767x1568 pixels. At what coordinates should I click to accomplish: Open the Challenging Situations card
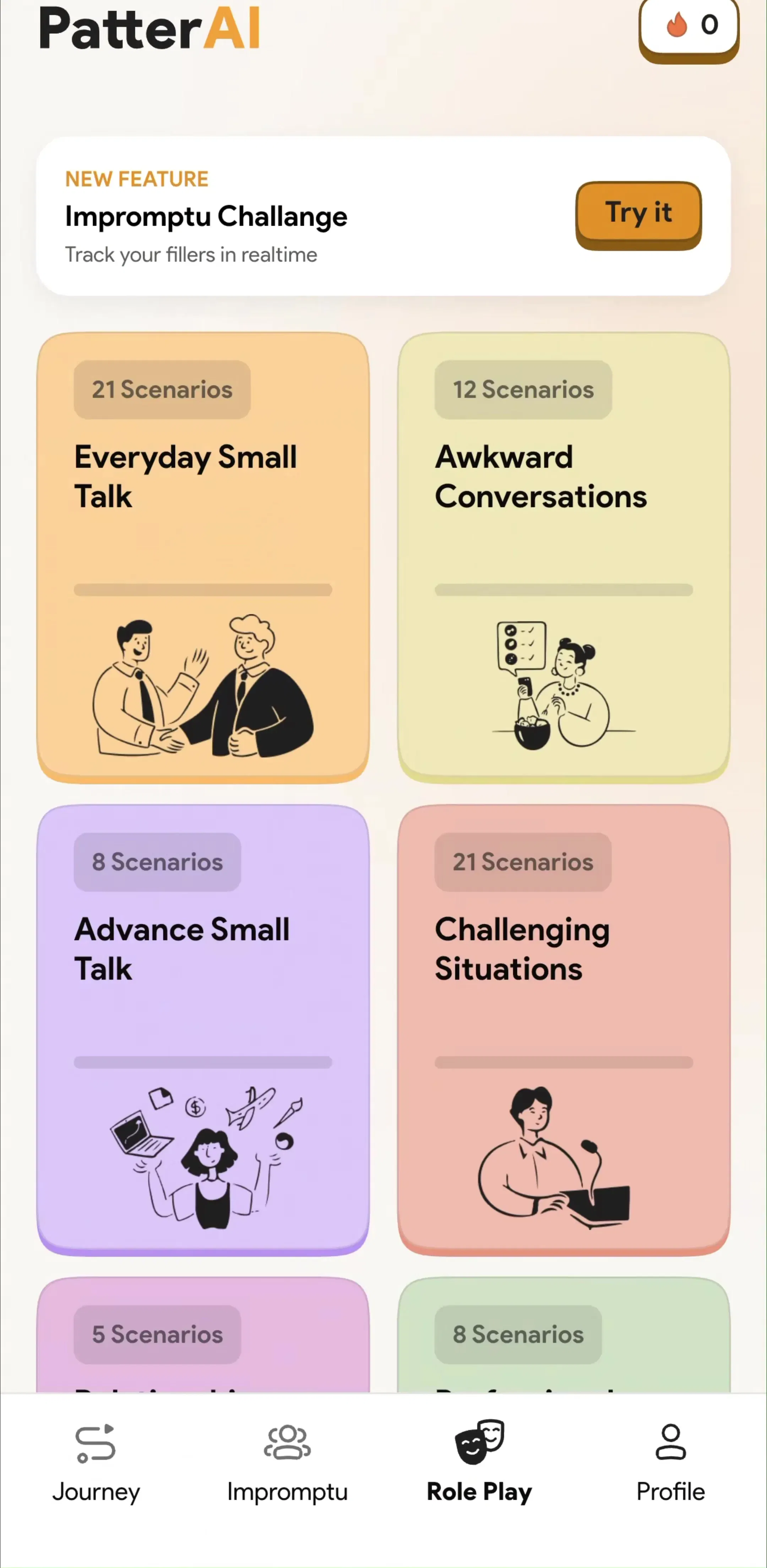pos(564,1030)
